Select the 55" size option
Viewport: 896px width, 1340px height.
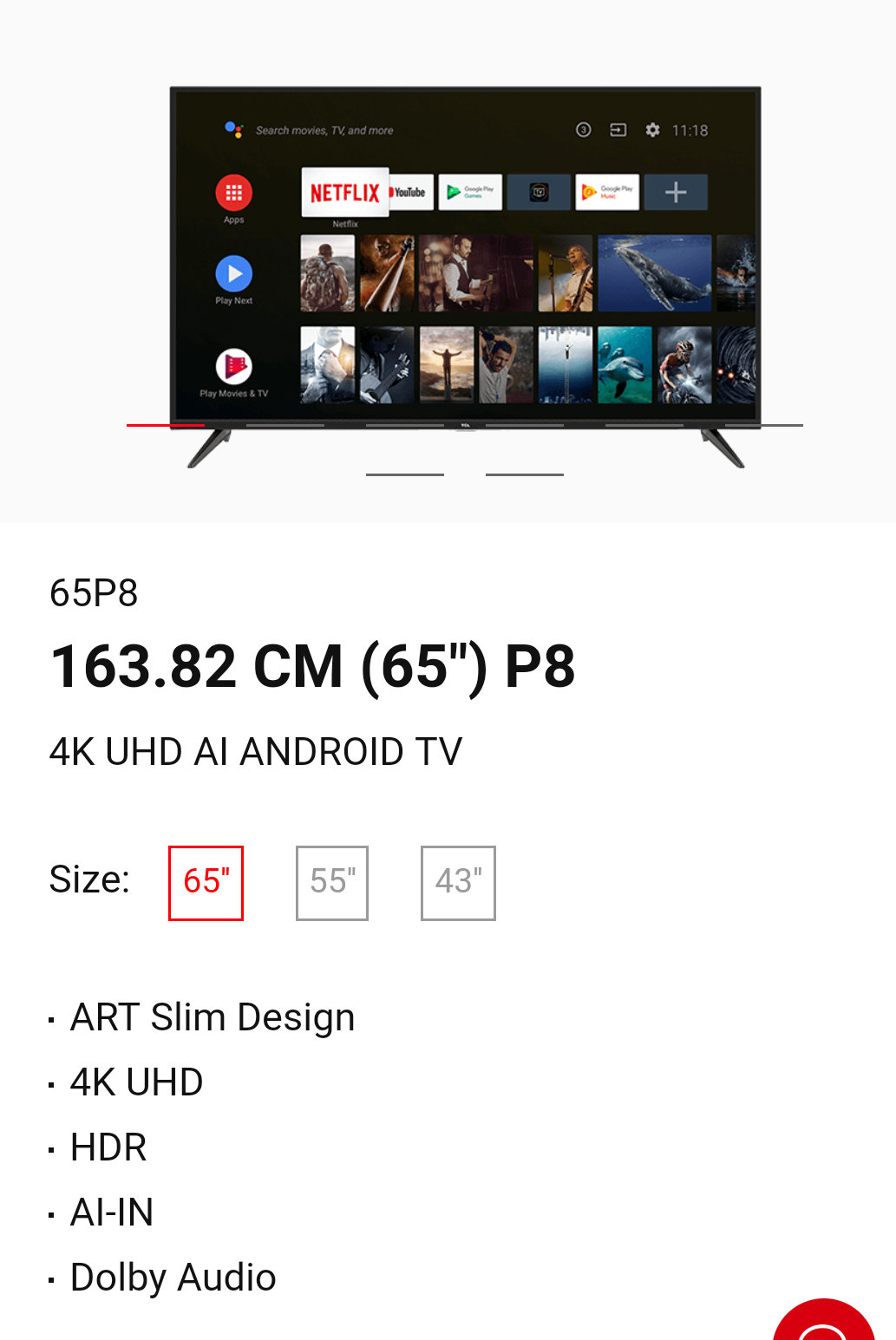point(332,883)
